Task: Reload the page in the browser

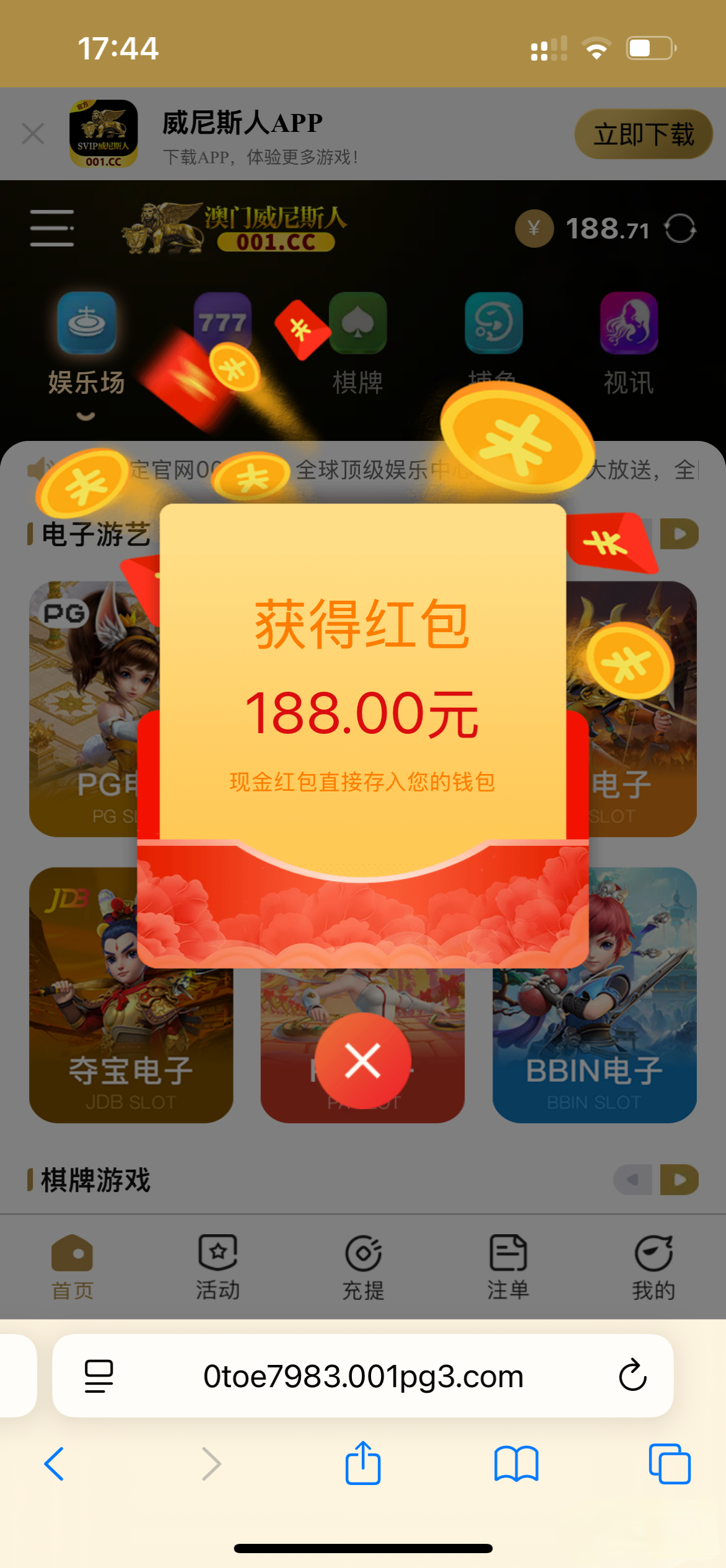Action: tap(632, 1376)
